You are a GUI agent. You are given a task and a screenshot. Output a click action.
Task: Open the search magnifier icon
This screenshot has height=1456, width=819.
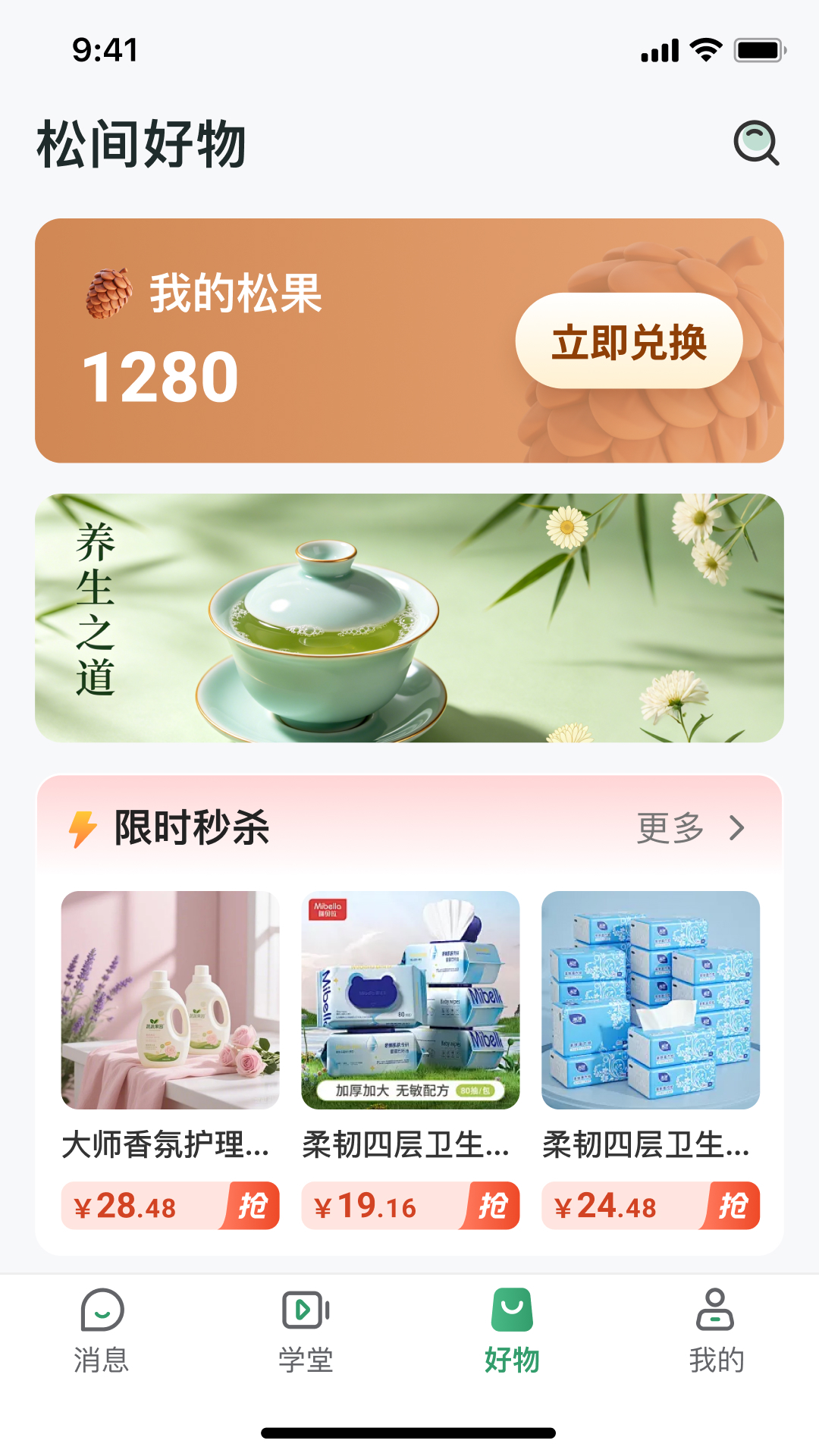coord(756,143)
